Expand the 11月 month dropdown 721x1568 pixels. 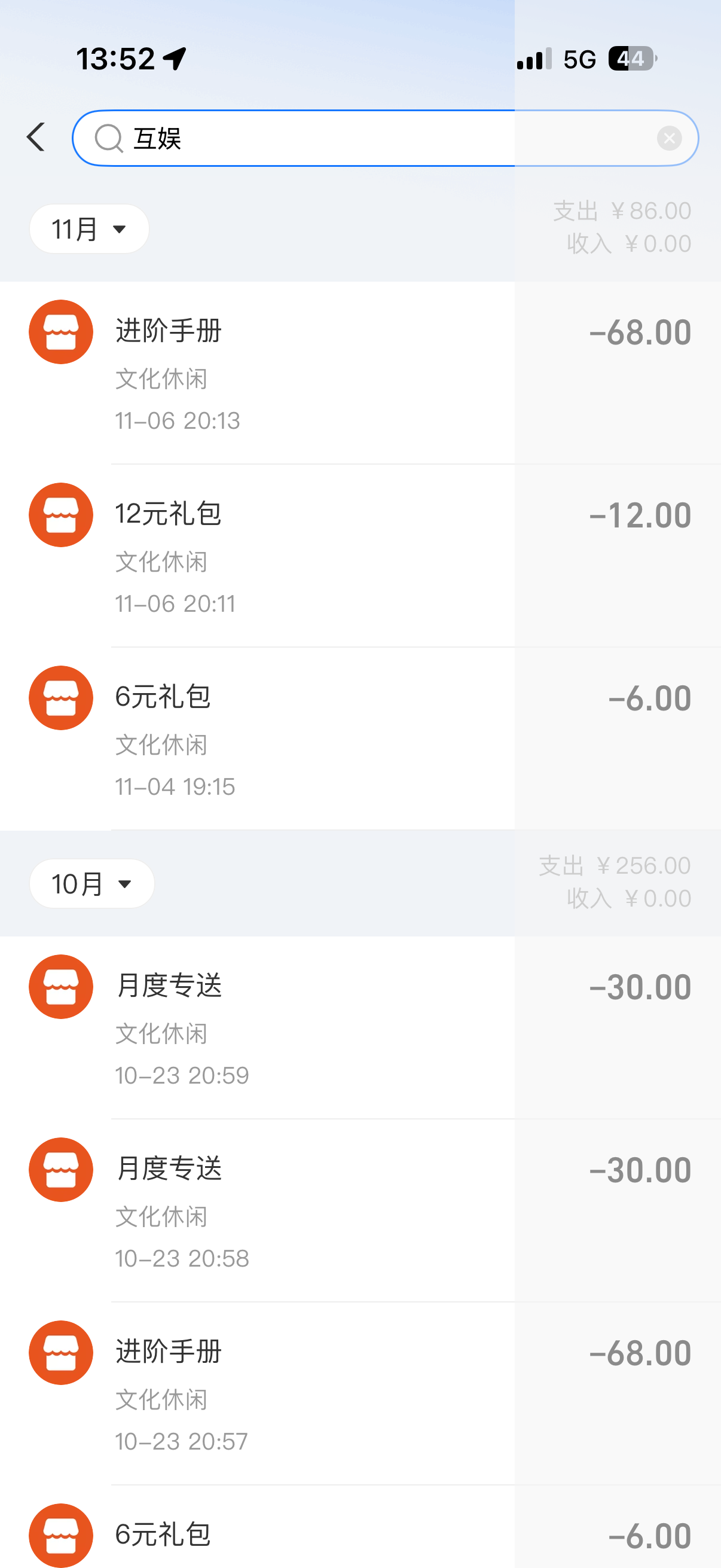point(90,229)
